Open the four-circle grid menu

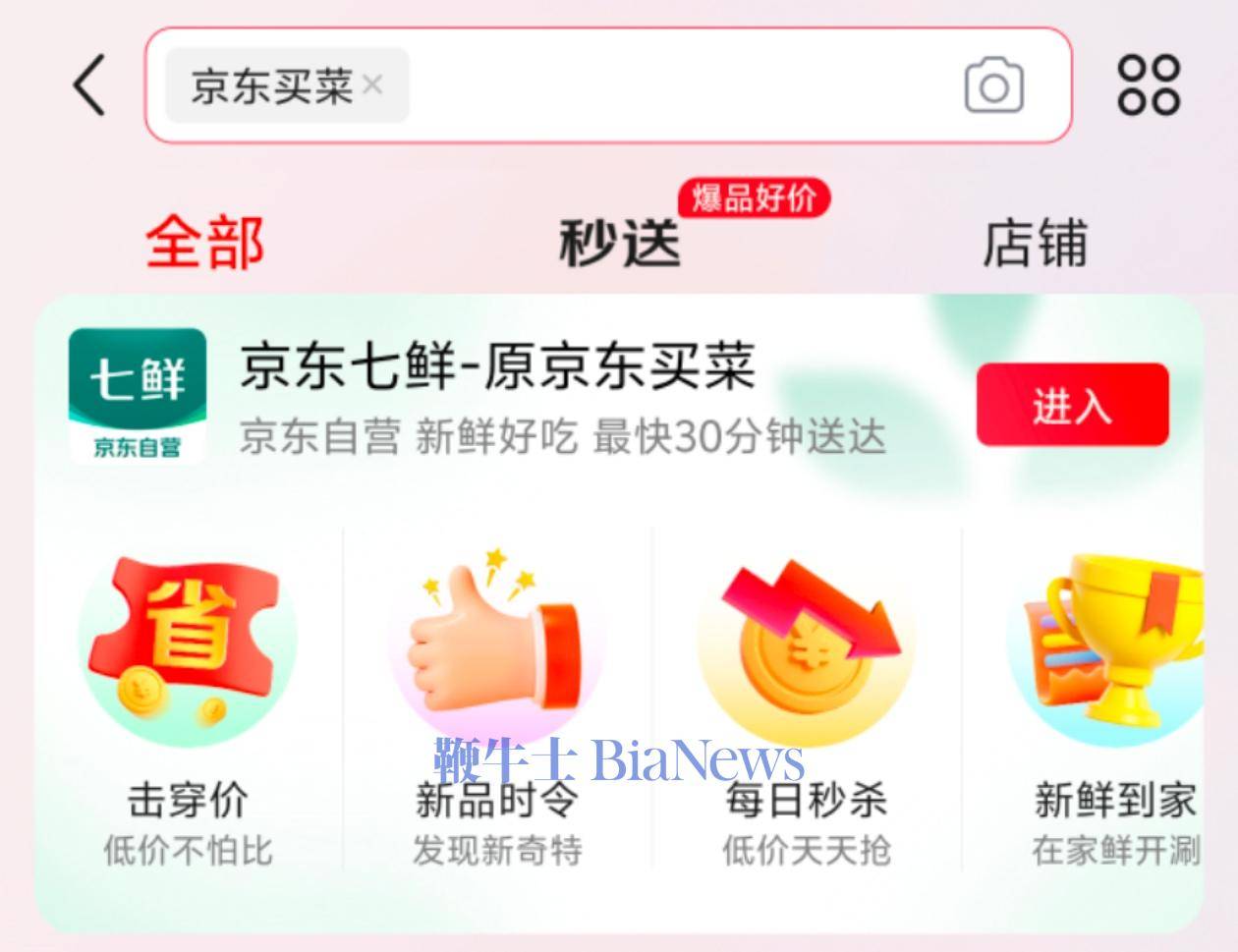click(1148, 85)
